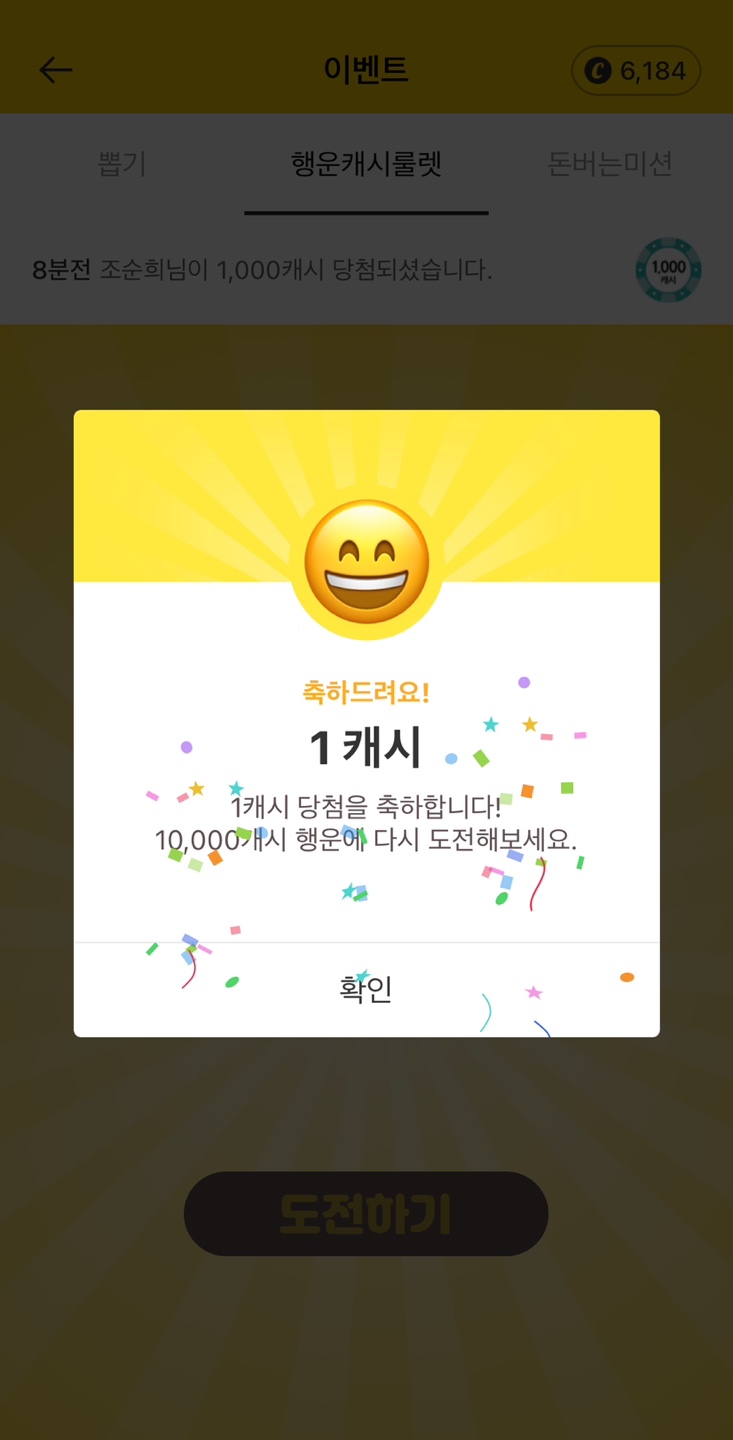Select the 뽑기 tab
Viewport: 733px width, 1440px height.
[x=122, y=166]
